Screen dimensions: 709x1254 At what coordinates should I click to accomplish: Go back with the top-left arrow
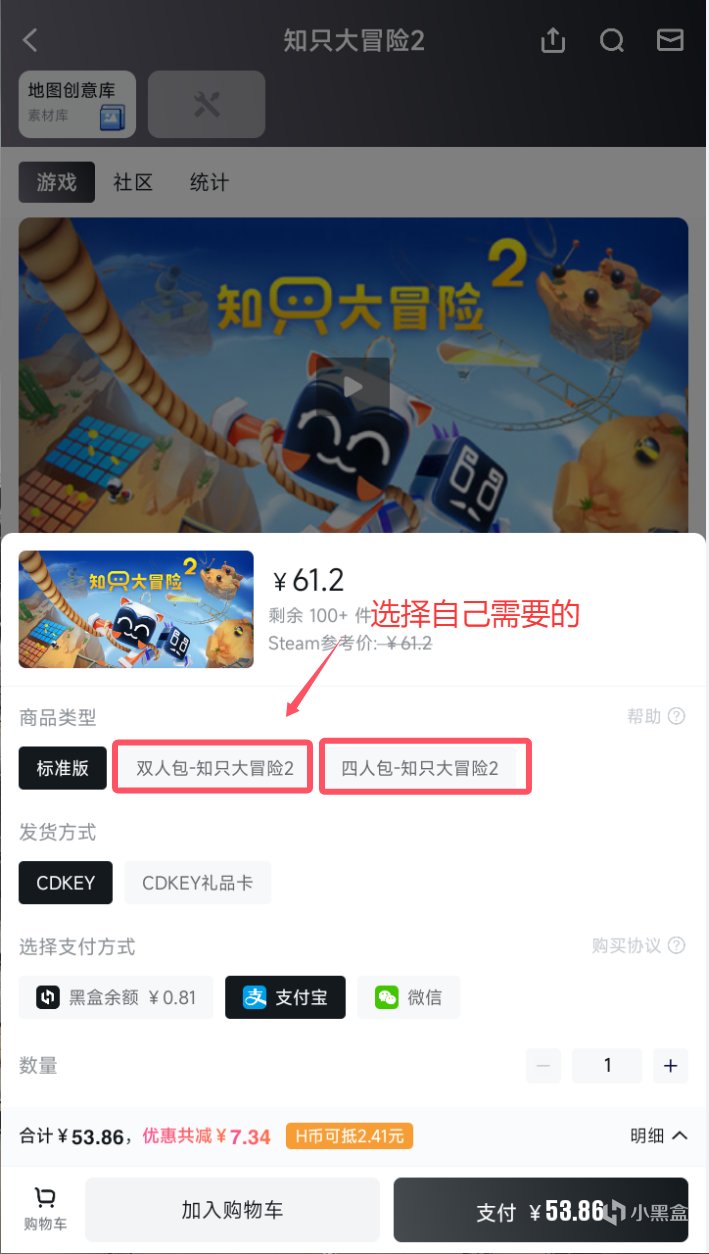pos(30,40)
